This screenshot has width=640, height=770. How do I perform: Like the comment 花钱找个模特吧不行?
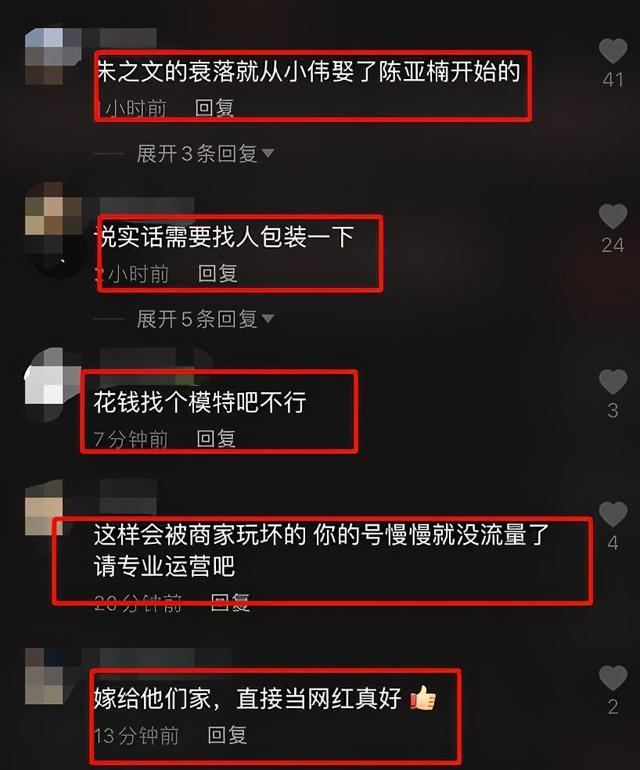(x=612, y=381)
